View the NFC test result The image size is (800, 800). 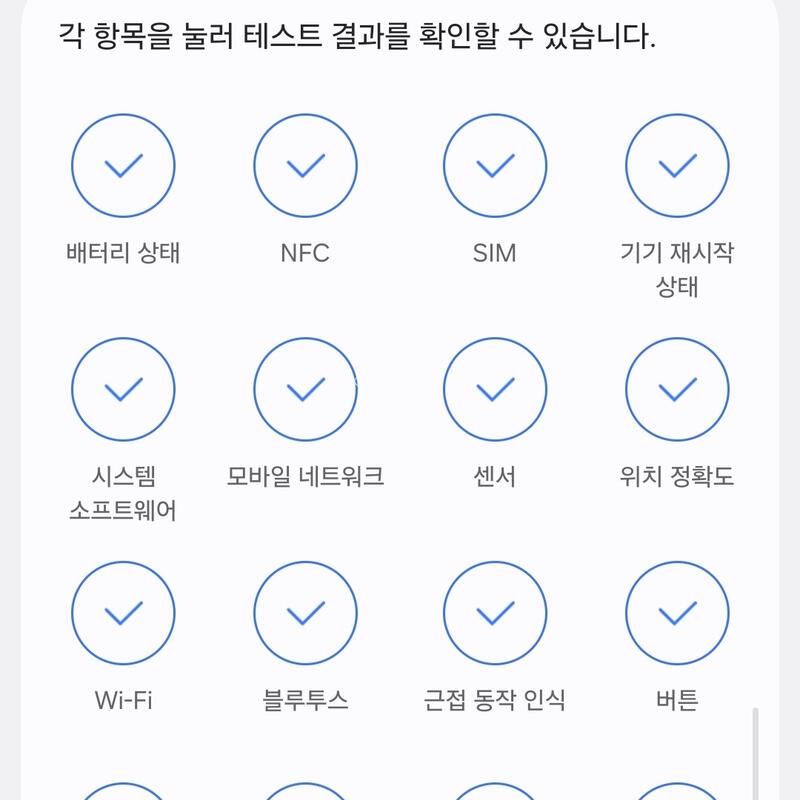coord(305,166)
